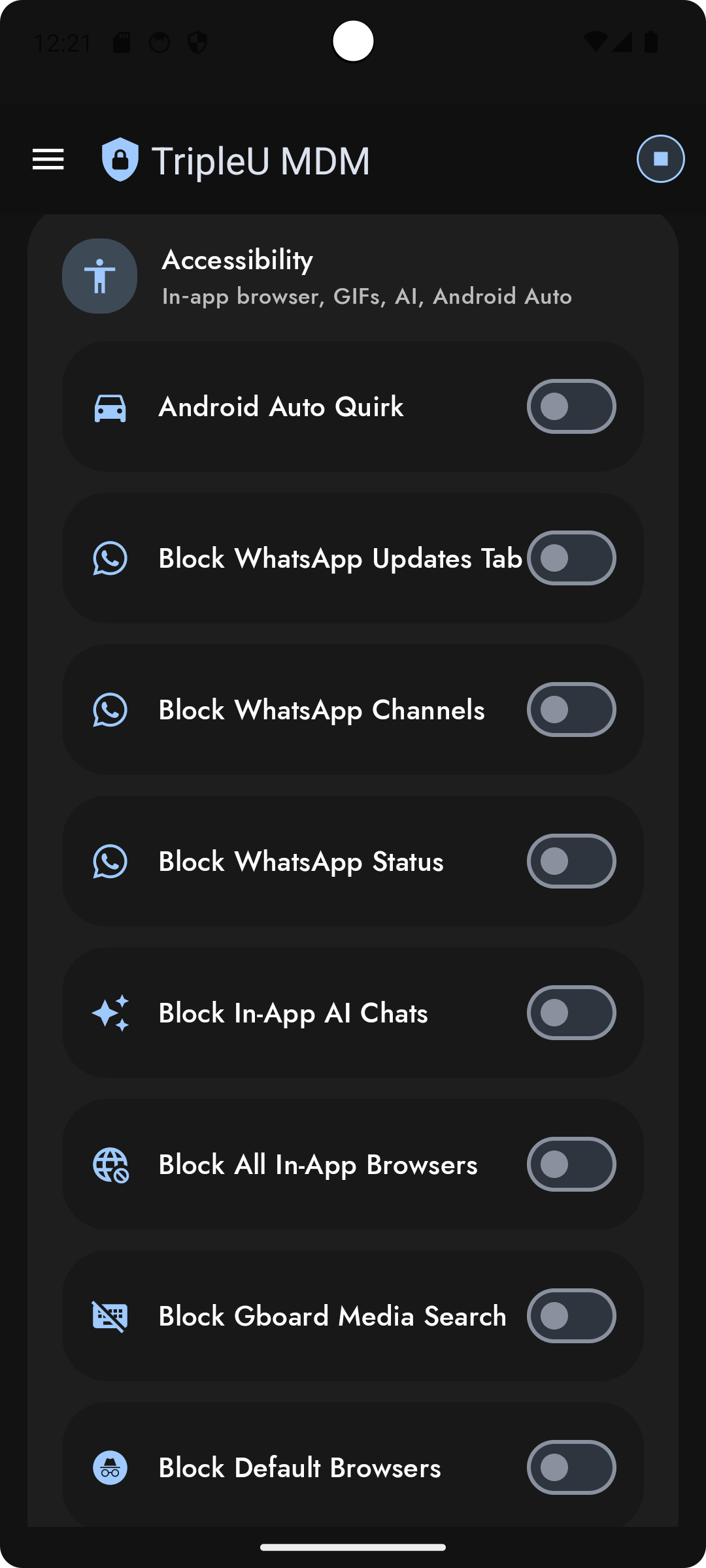Collapse the Accessibility section header
The image size is (706, 1568).
[353, 276]
